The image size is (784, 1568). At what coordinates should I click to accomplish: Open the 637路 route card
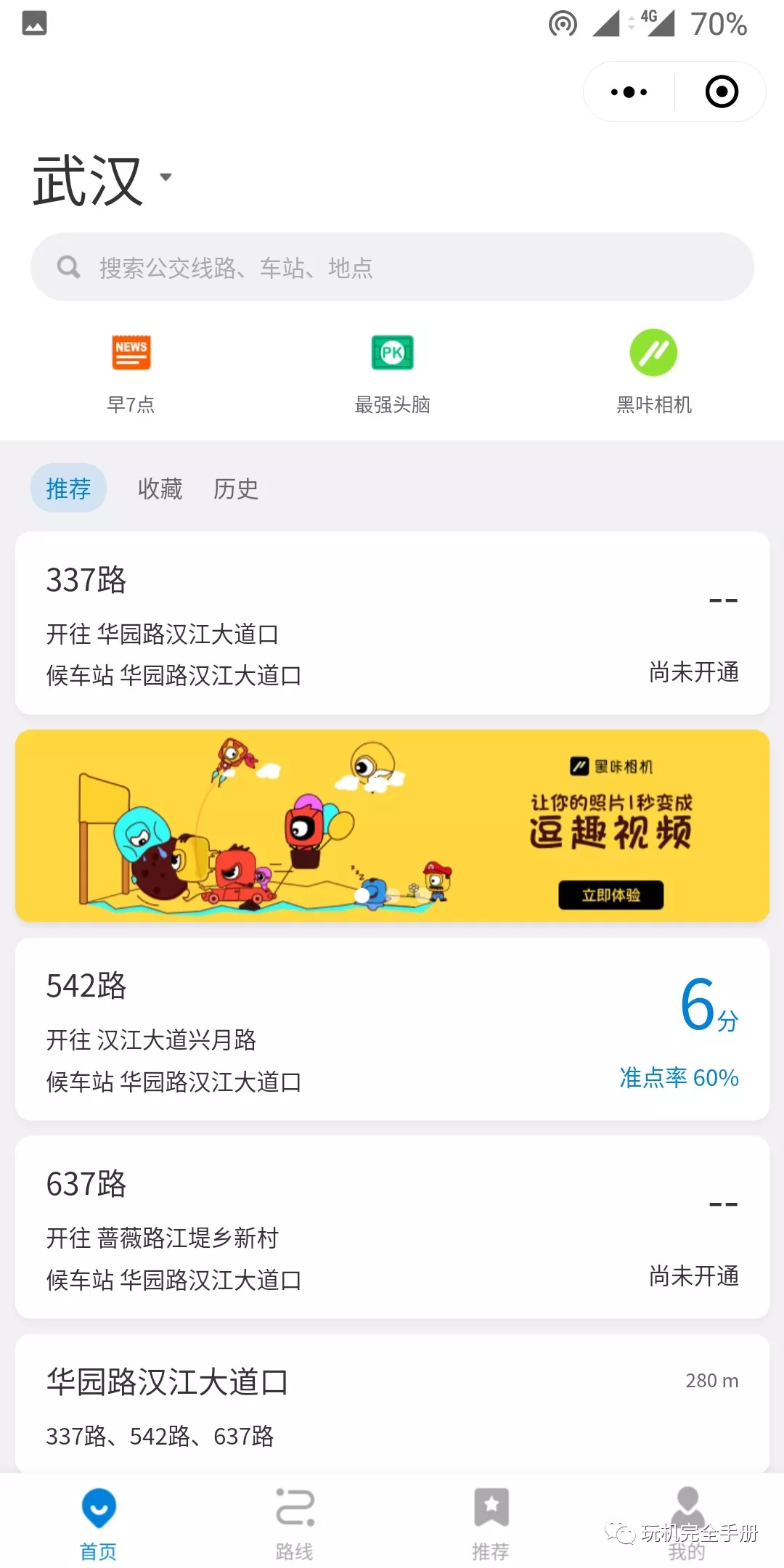[392, 1228]
